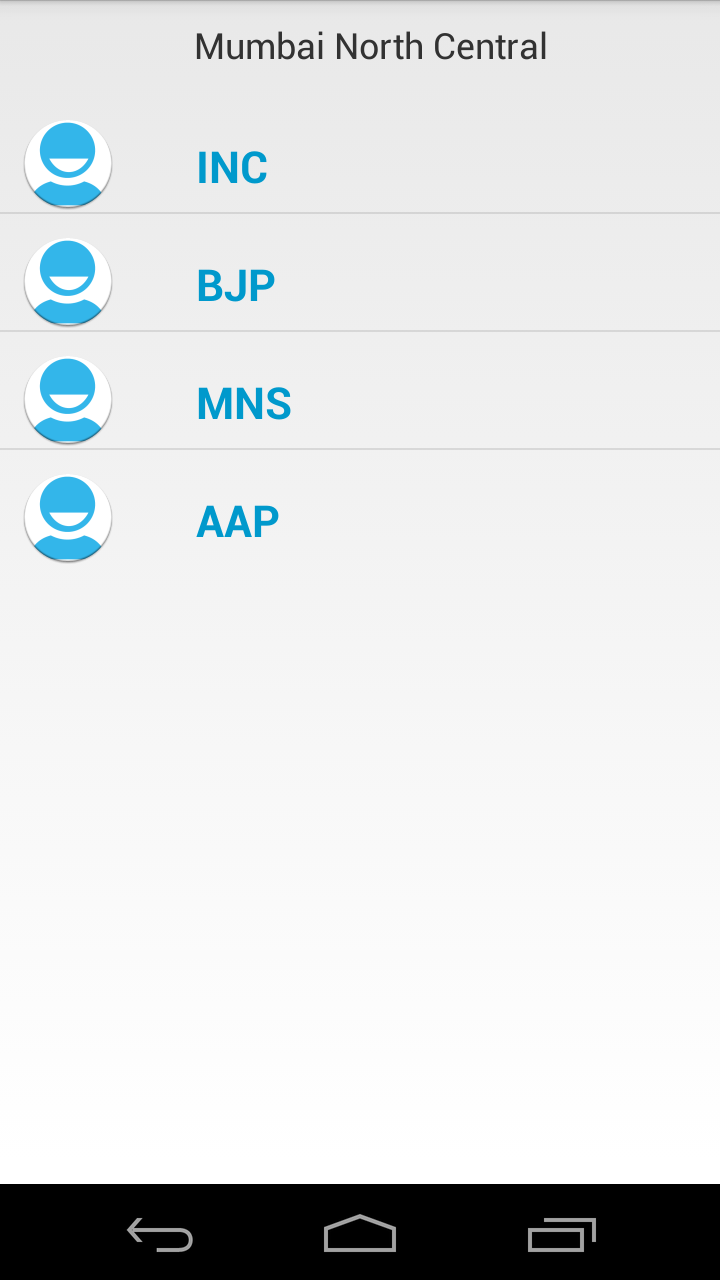This screenshot has width=720, height=1280.
Task: Select the BJP party entry
Action: (360, 284)
